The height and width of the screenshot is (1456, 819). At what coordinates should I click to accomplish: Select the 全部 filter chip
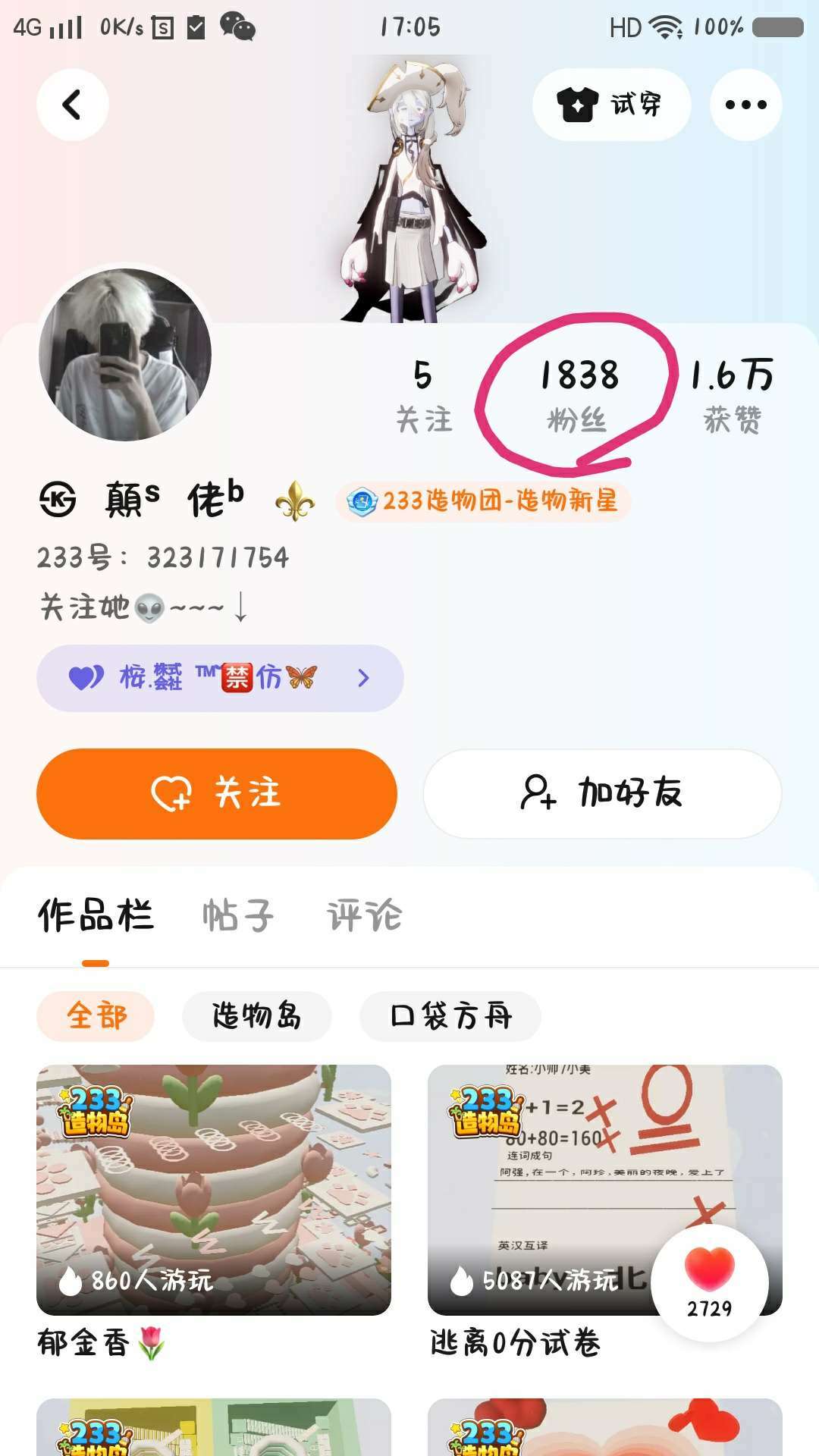(x=96, y=1016)
